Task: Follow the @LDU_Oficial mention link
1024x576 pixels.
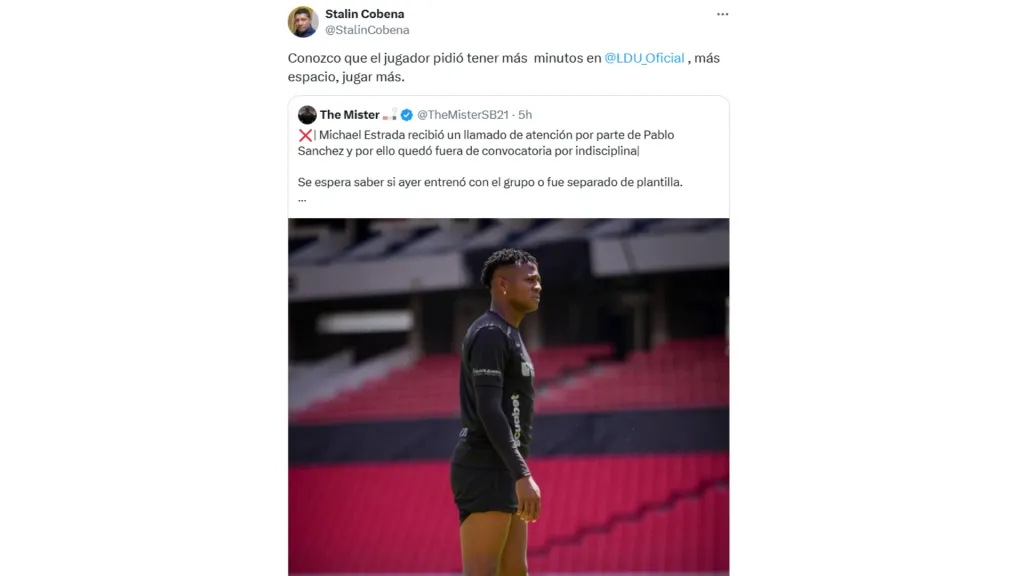Action: pyautogui.click(x=644, y=58)
